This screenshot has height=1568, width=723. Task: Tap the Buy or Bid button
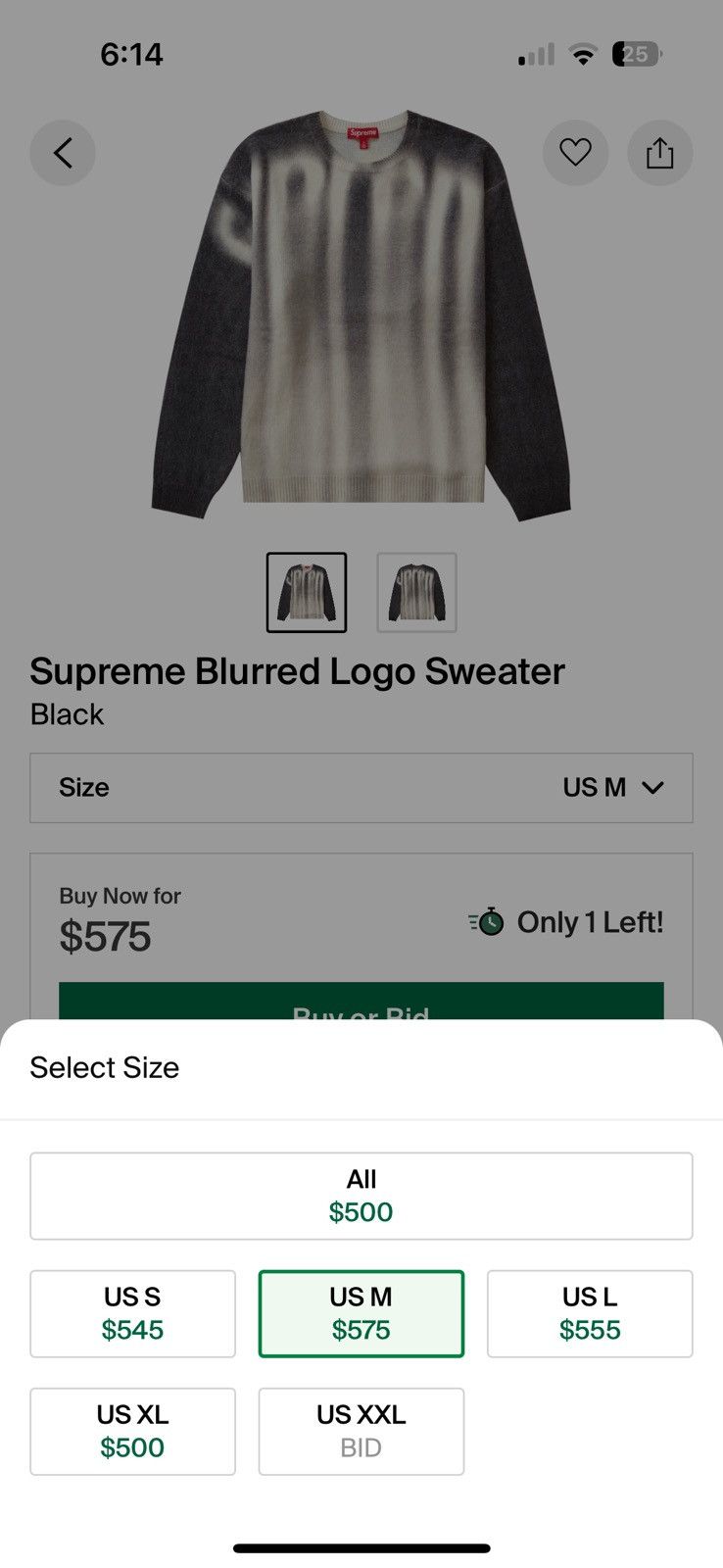click(x=361, y=1002)
